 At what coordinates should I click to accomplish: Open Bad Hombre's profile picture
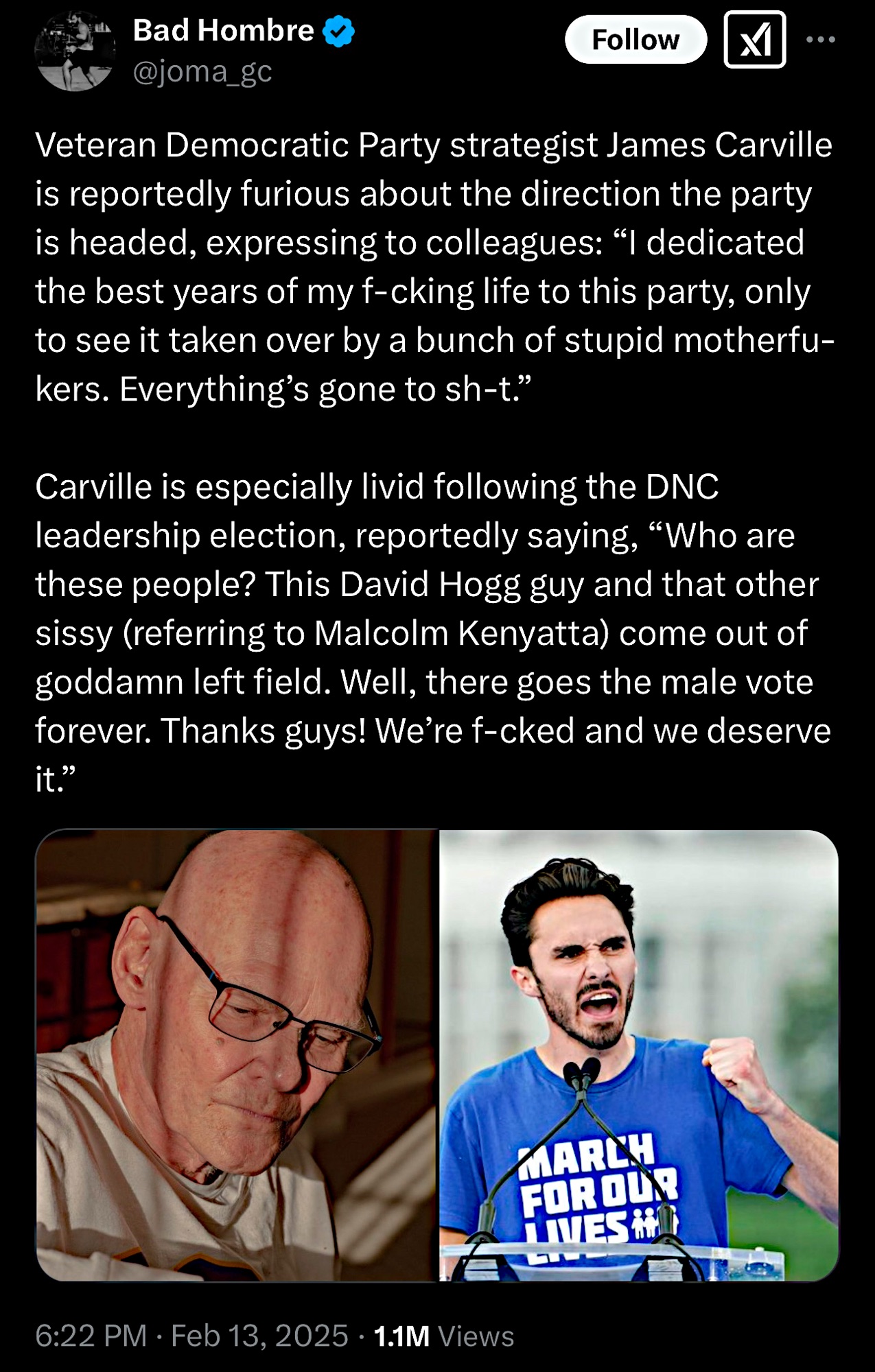75,52
